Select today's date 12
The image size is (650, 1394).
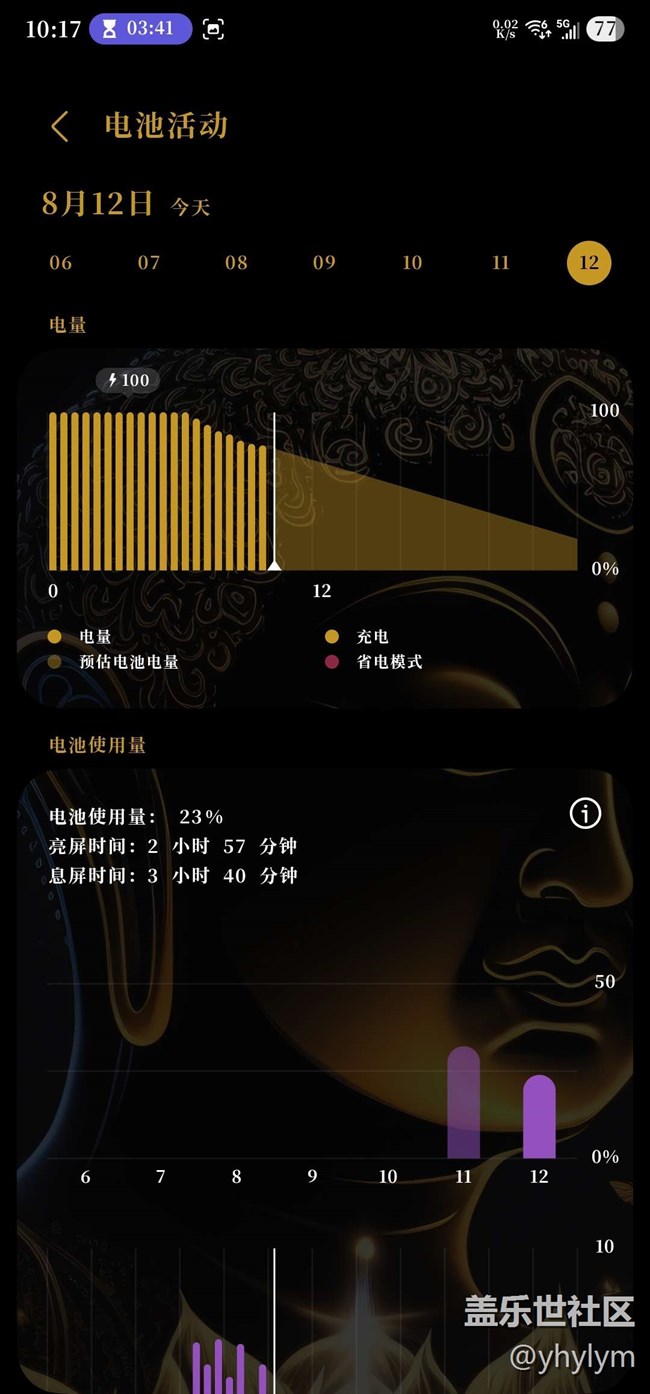589,263
